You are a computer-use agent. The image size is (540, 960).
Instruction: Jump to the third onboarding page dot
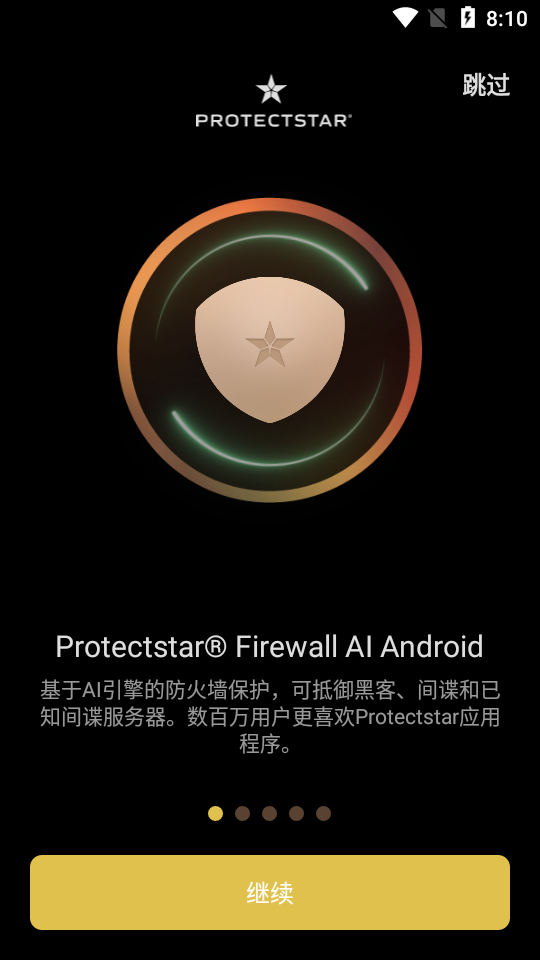(269, 813)
